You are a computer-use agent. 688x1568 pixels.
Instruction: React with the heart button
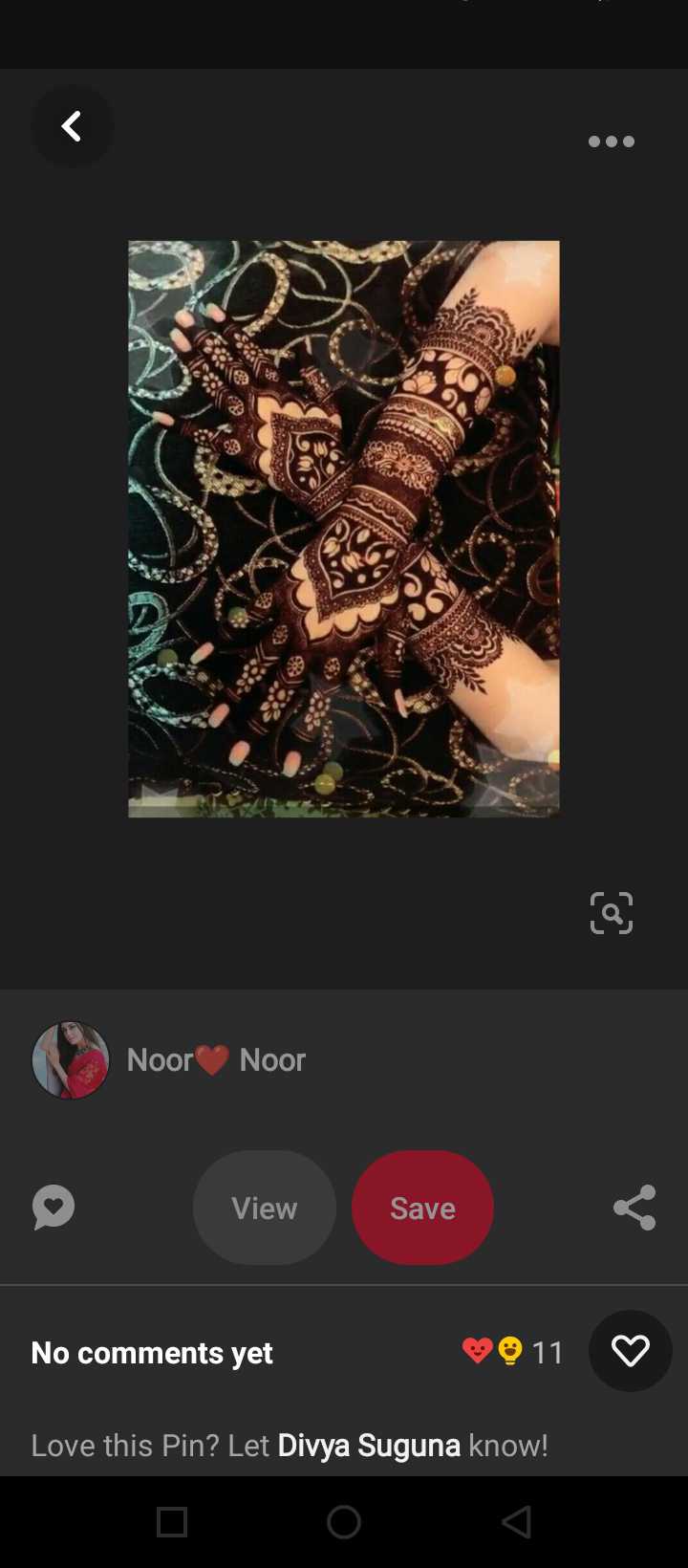pyautogui.click(x=630, y=1351)
